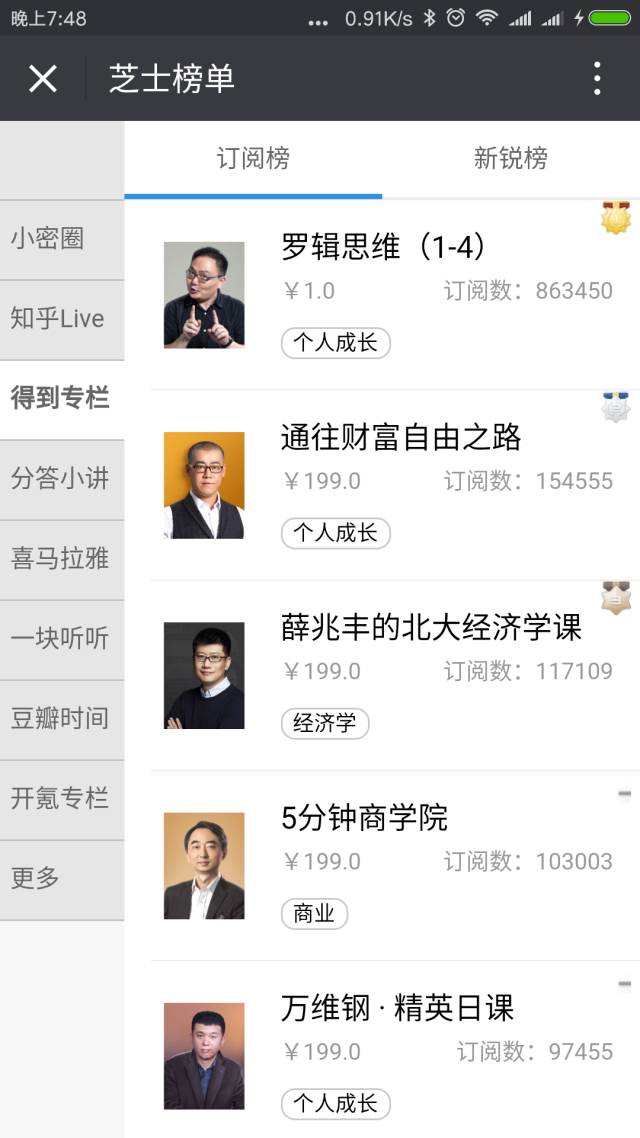The image size is (640, 1138).
Task: Select 知乎Live category
Action: 62,319
